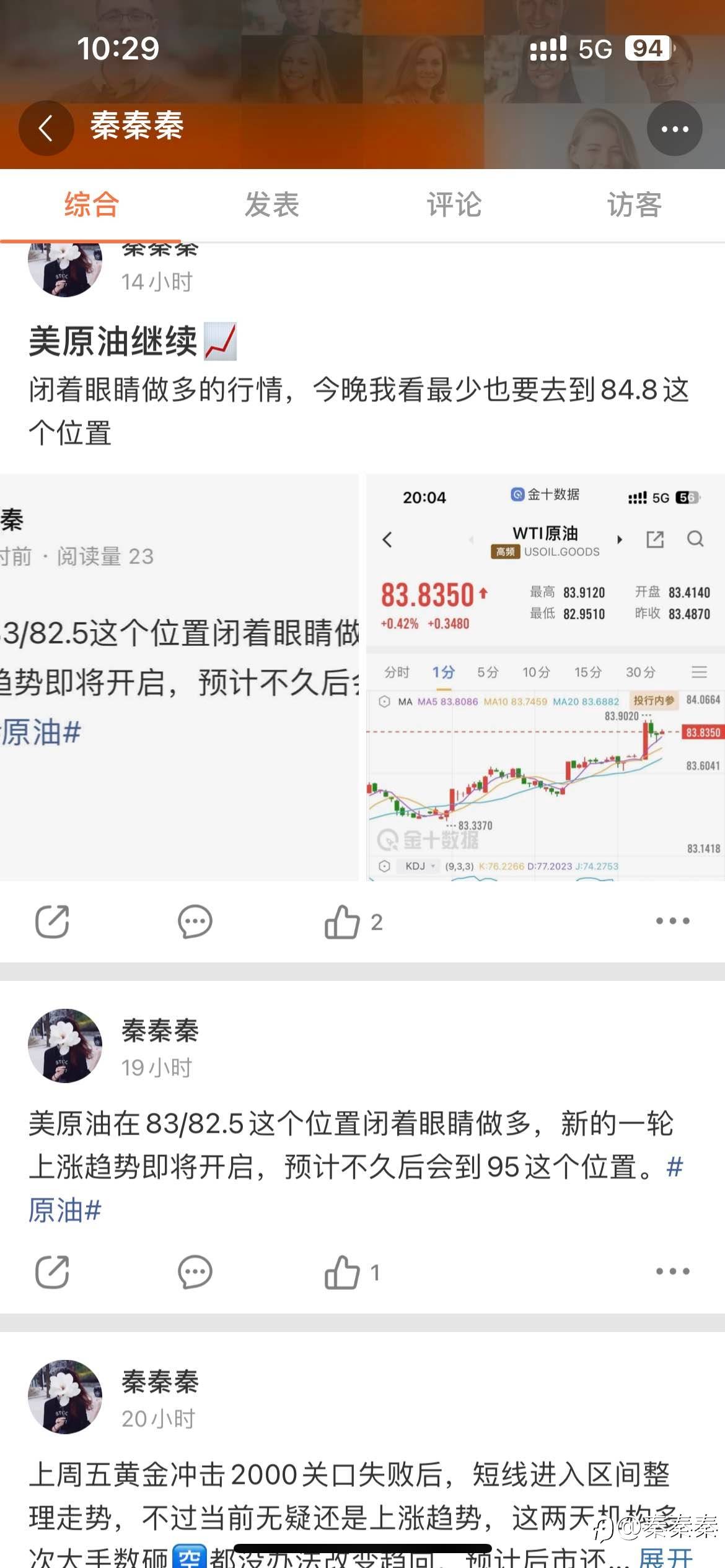
Task: Expand the 20小时 gold post with 展开
Action: [666, 1556]
